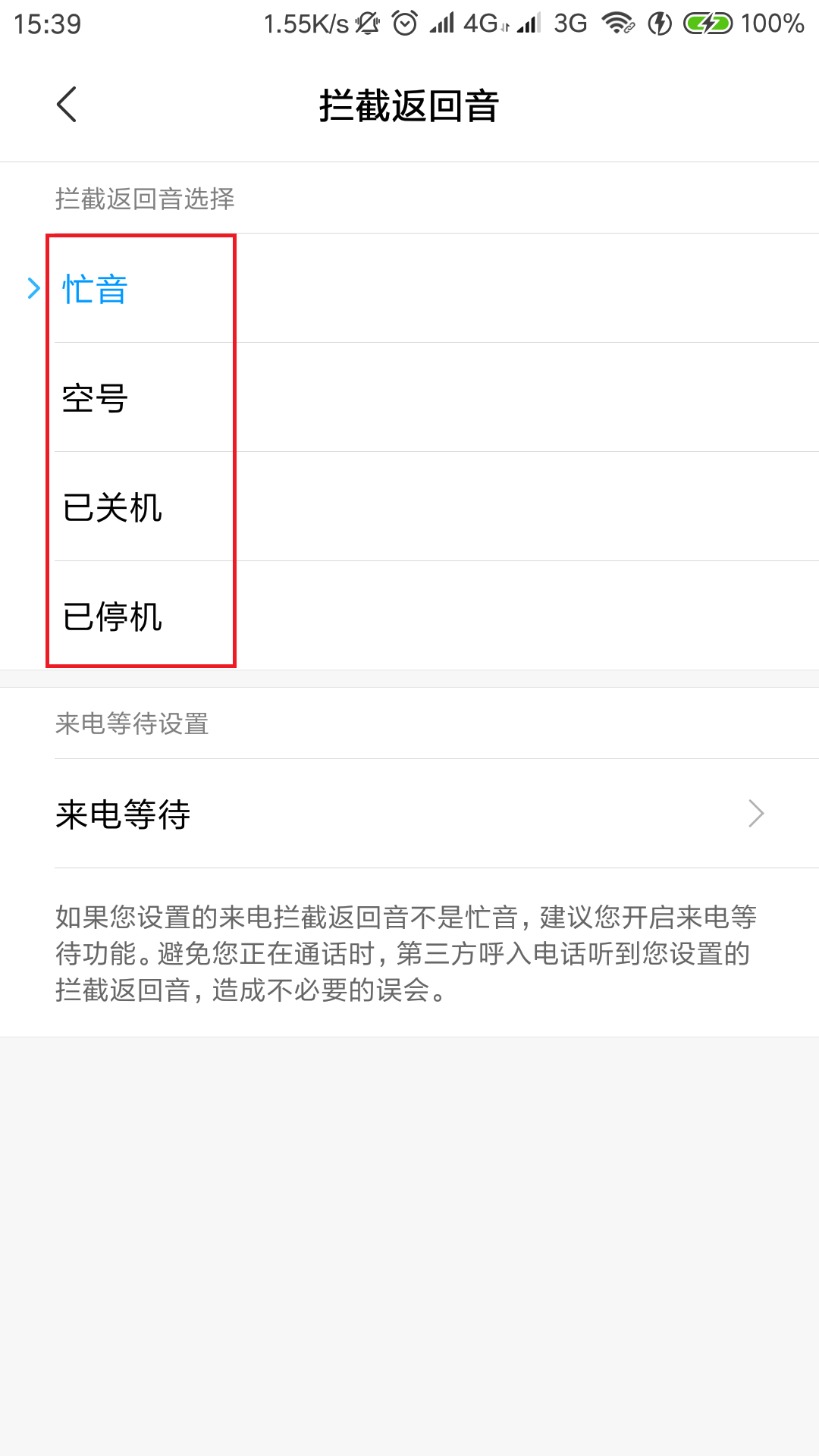The height and width of the screenshot is (1456, 819).
Task: Expand the 来电等待 settings chevron
Action: tap(757, 814)
